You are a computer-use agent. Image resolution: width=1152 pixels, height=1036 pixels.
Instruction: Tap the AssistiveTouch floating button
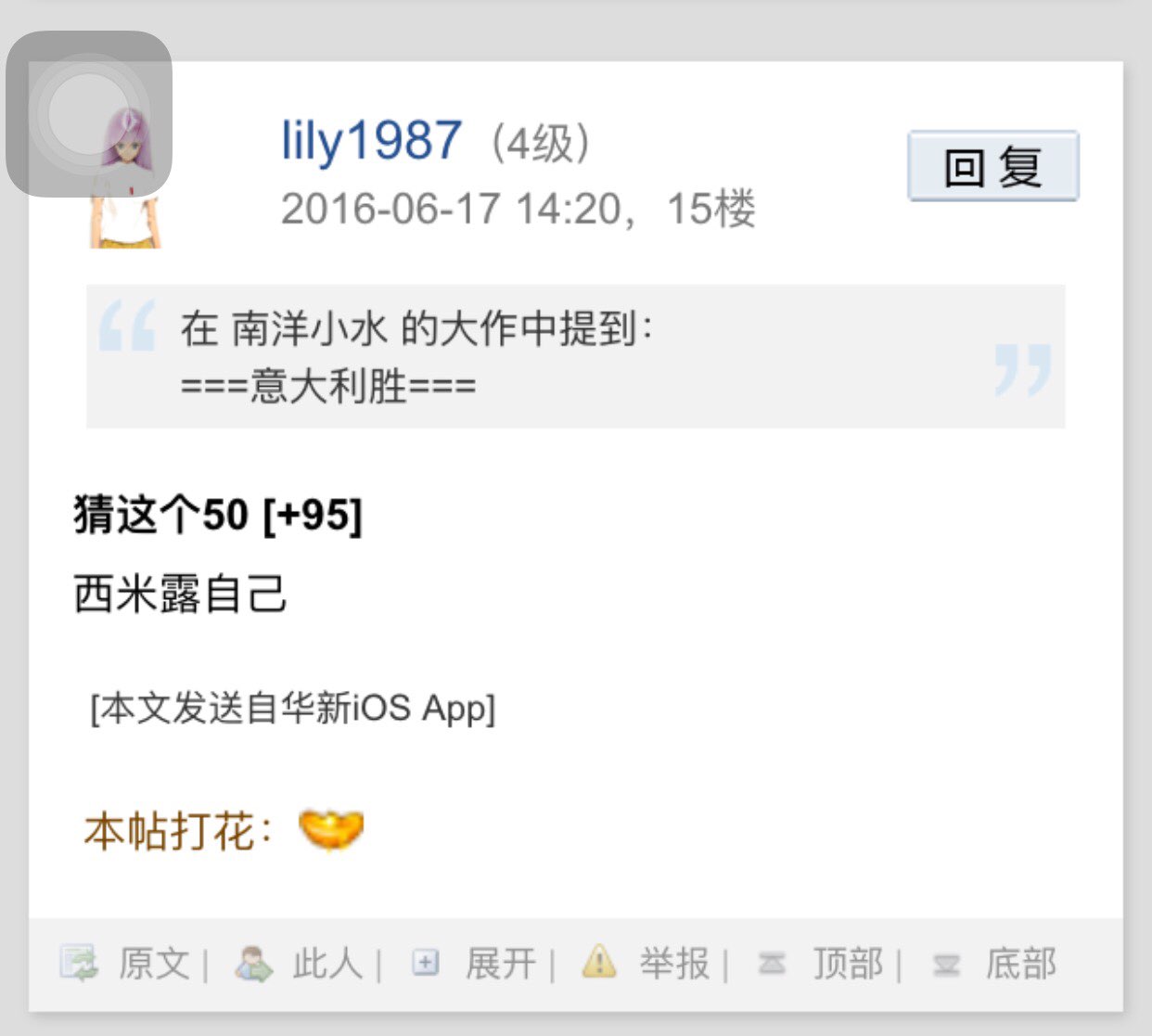(89, 114)
